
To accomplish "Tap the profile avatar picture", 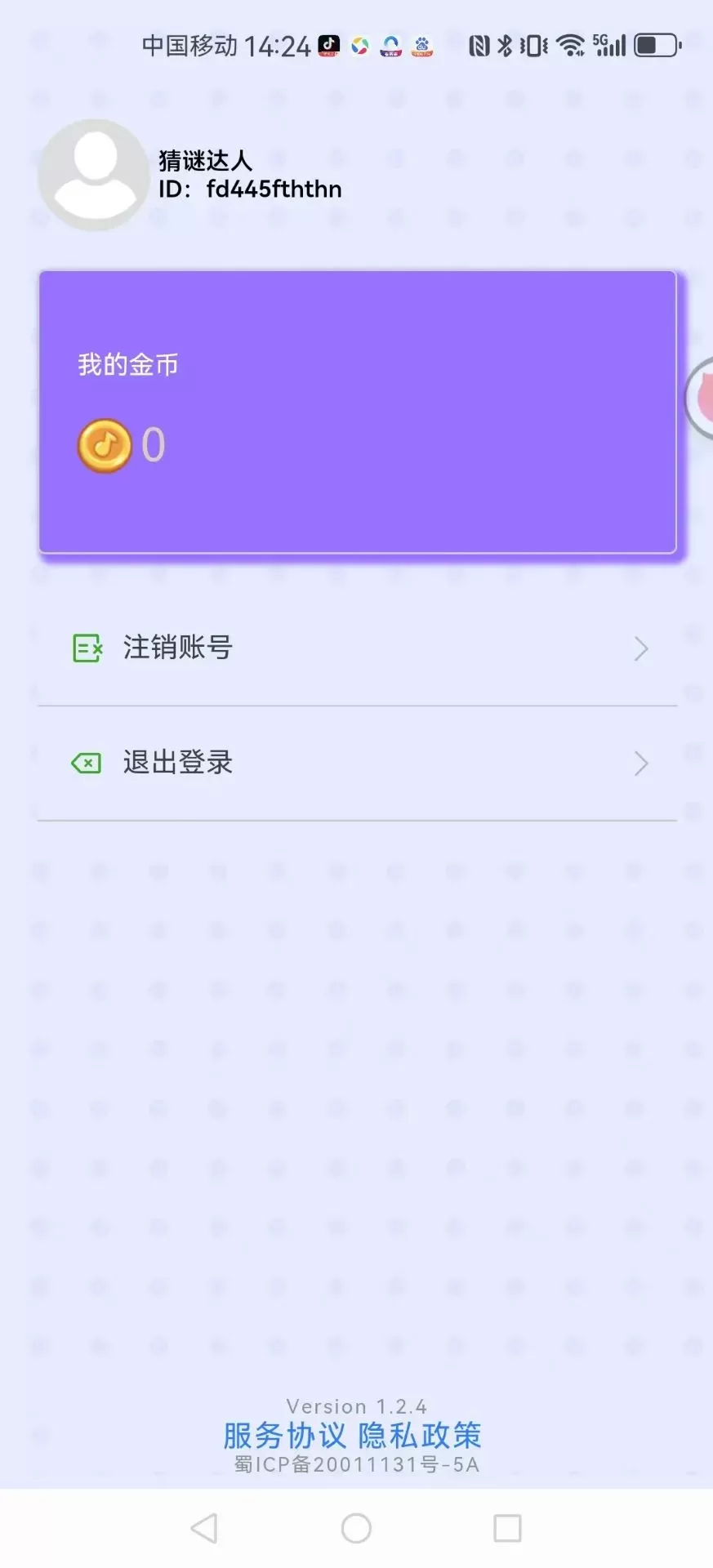I will (x=94, y=175).
